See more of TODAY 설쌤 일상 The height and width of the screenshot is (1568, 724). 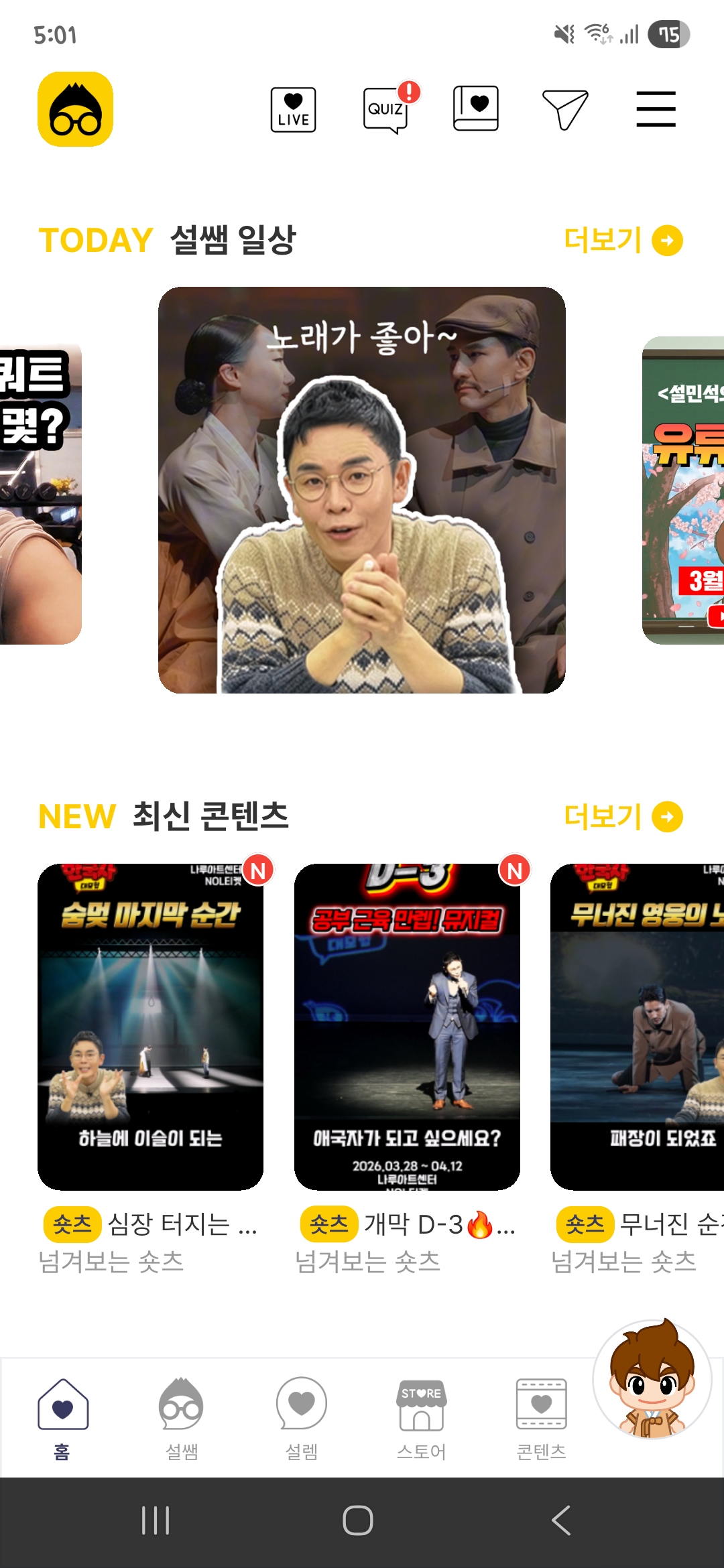623,240
